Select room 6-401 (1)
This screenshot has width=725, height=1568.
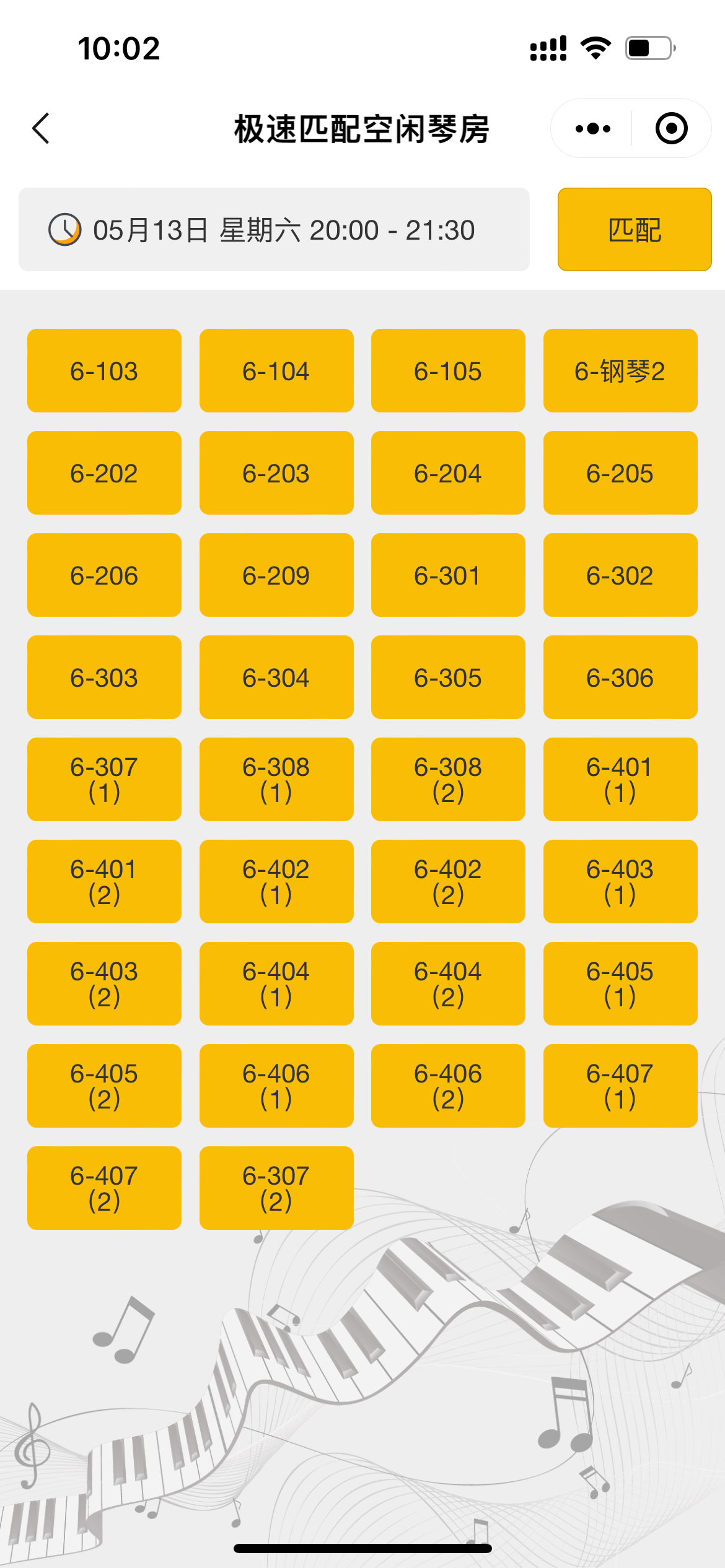click(620, 780)
